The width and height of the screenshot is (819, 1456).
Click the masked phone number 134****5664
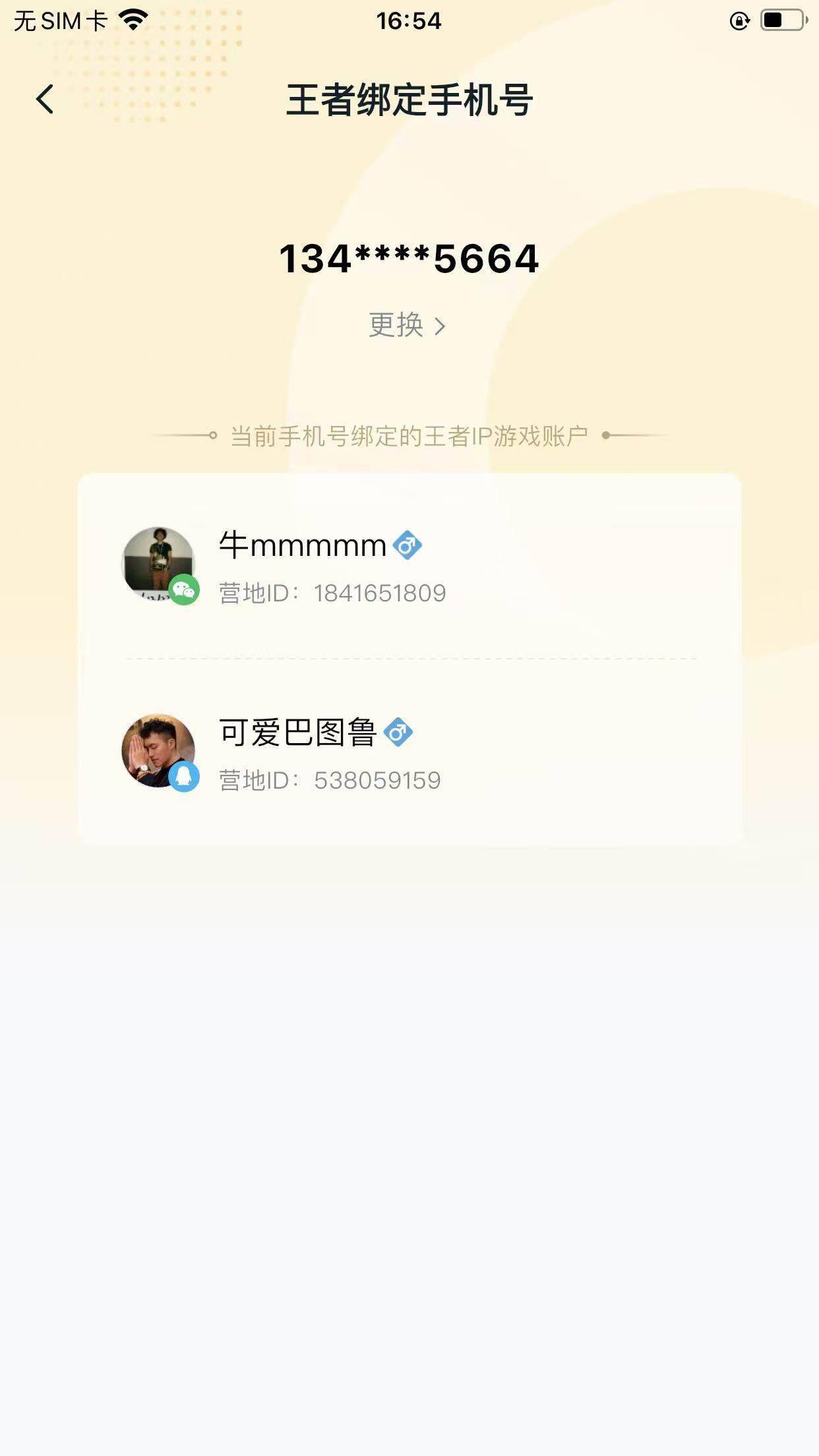pos(409,258)
